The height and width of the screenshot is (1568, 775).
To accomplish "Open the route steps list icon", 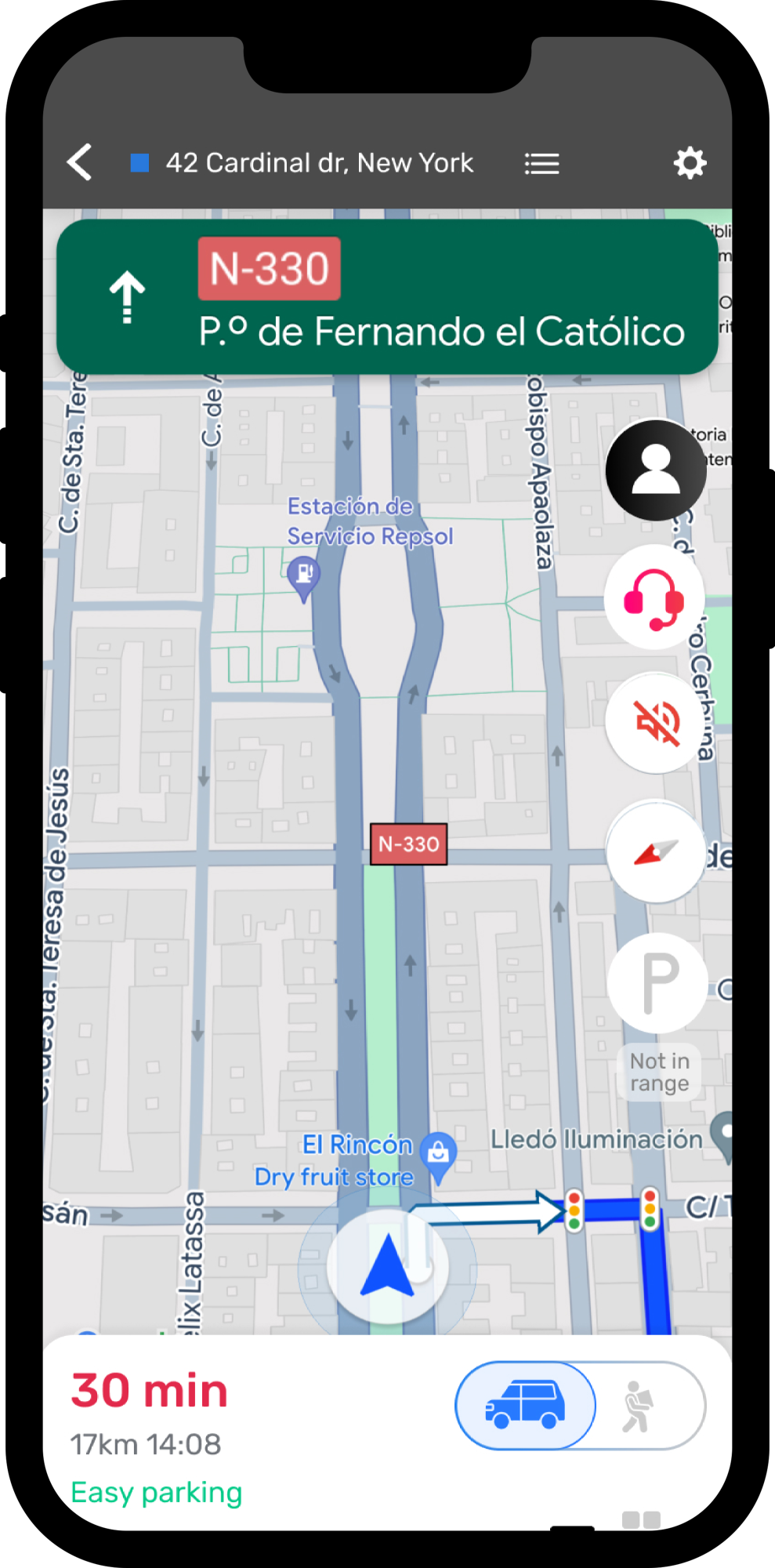I will point(541,163).
